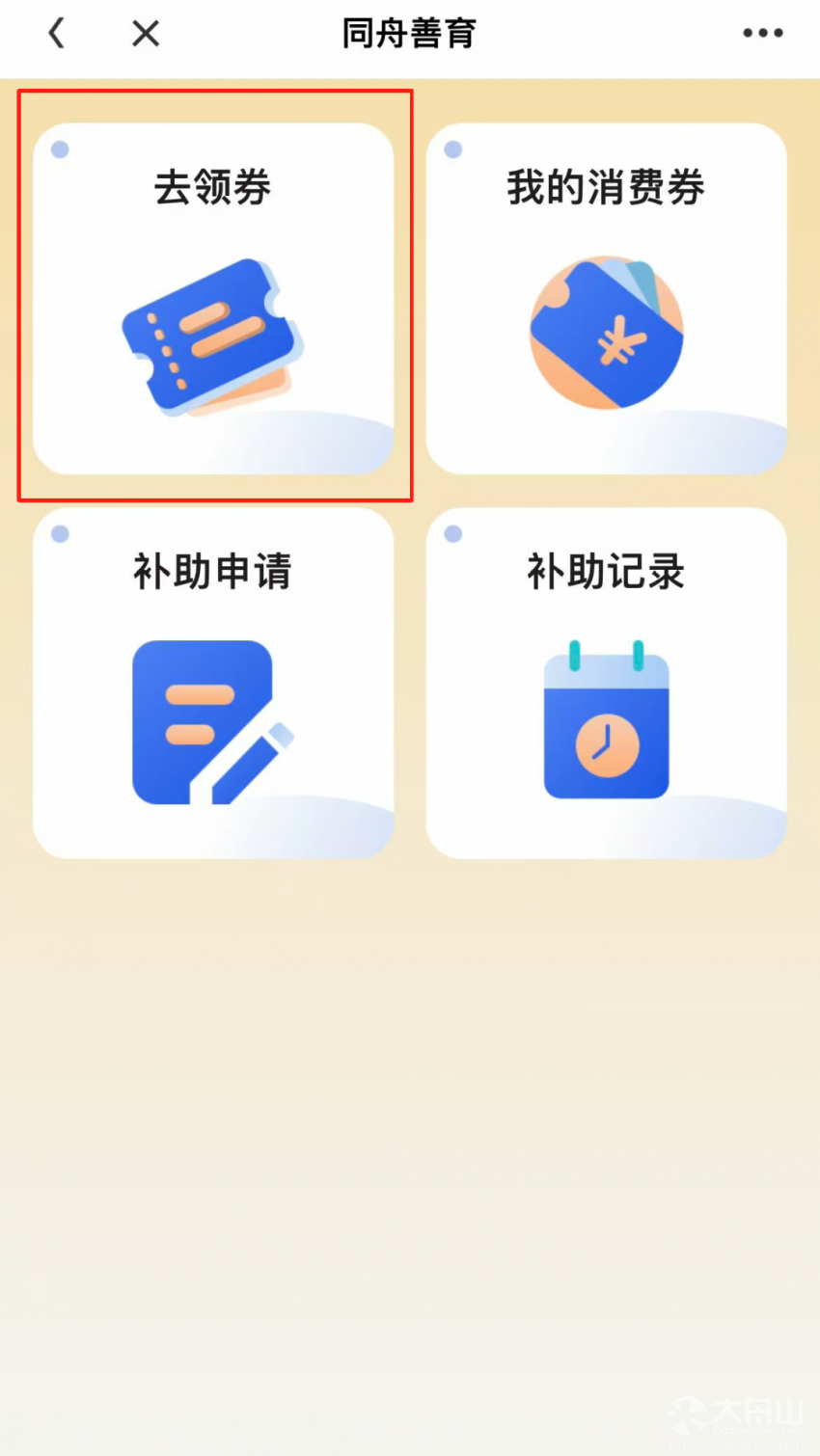This screenshot has height=1456, width=820.
Task: Check the 补助记录 card
Action: coord(606,683)
